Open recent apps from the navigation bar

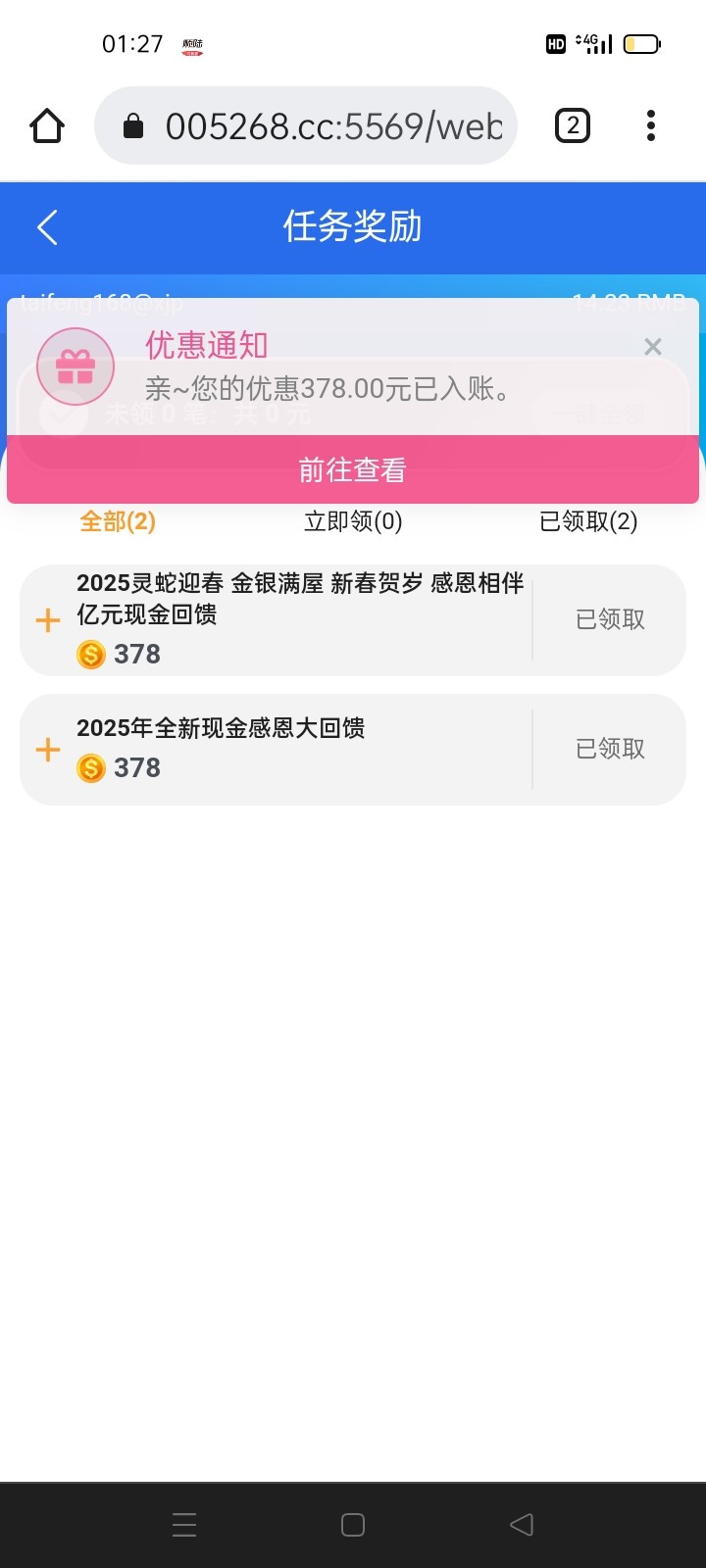[184, 1525]
